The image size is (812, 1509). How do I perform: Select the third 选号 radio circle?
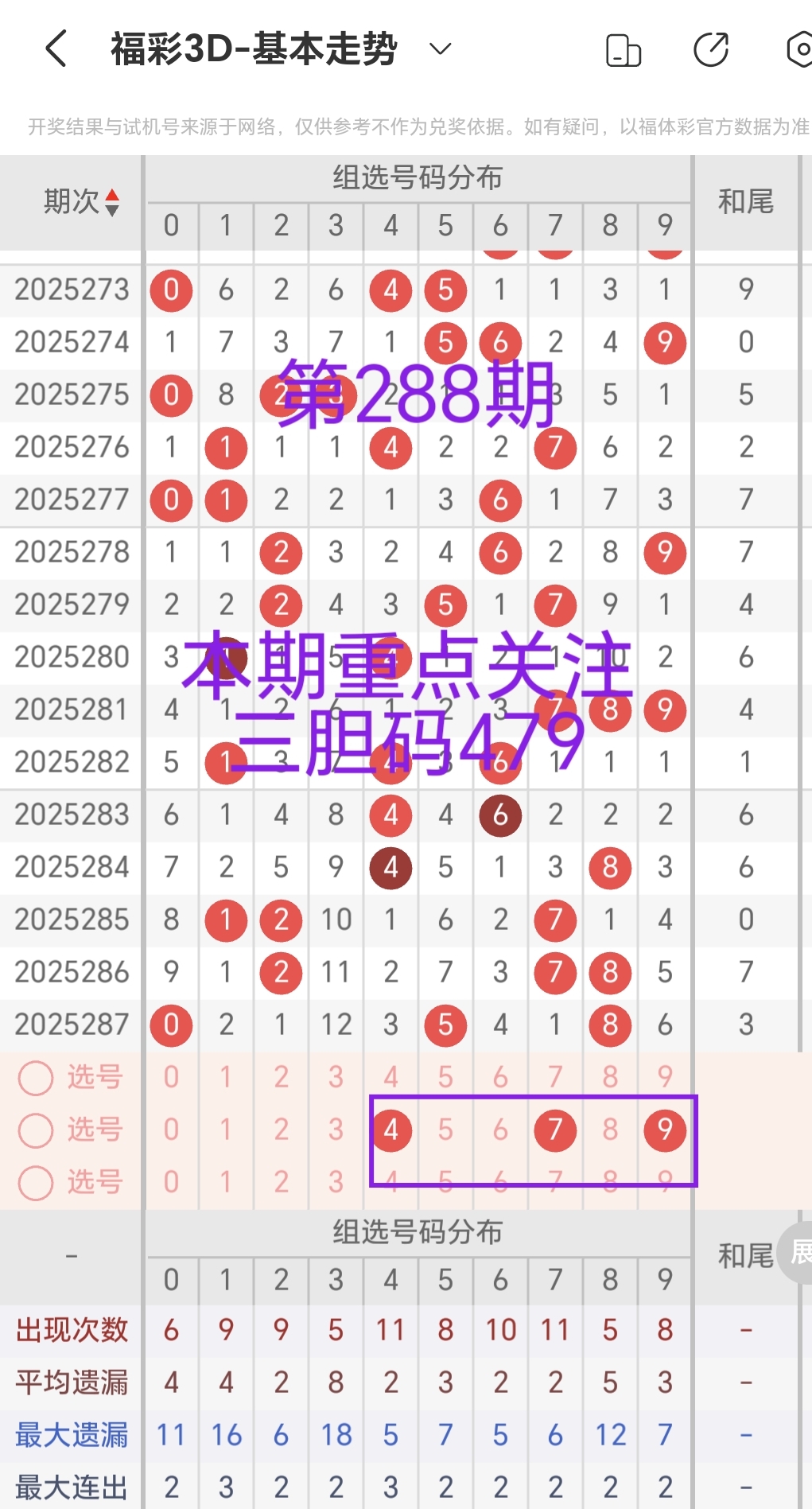35,1183
